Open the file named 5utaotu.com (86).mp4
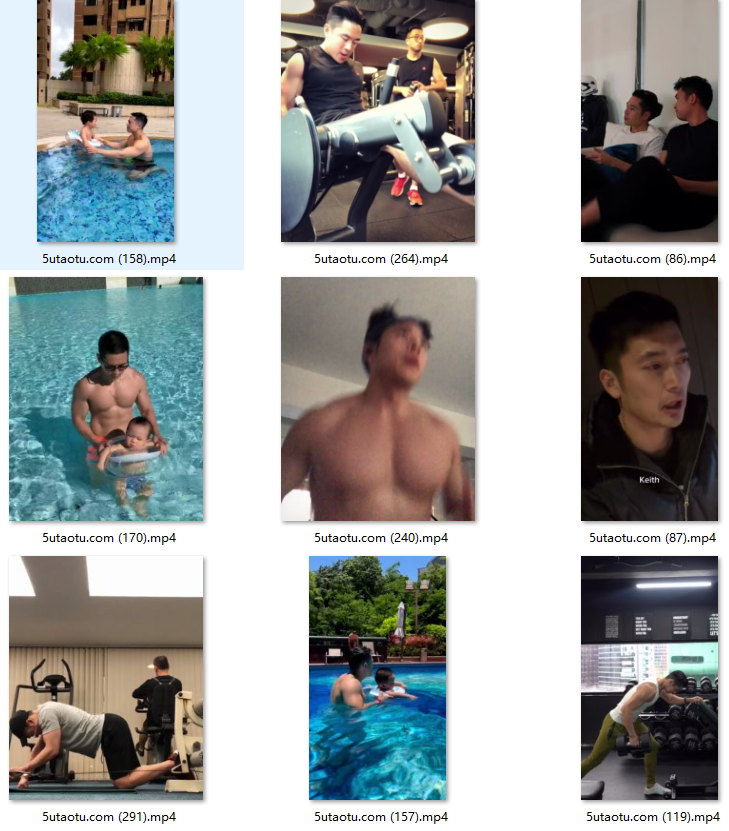 650,121
